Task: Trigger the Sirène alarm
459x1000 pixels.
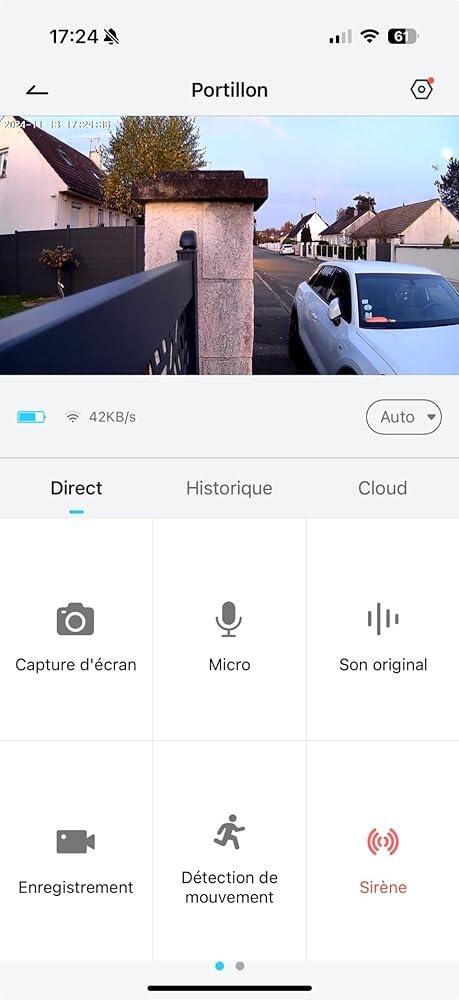Action: (x=382, y=850)
